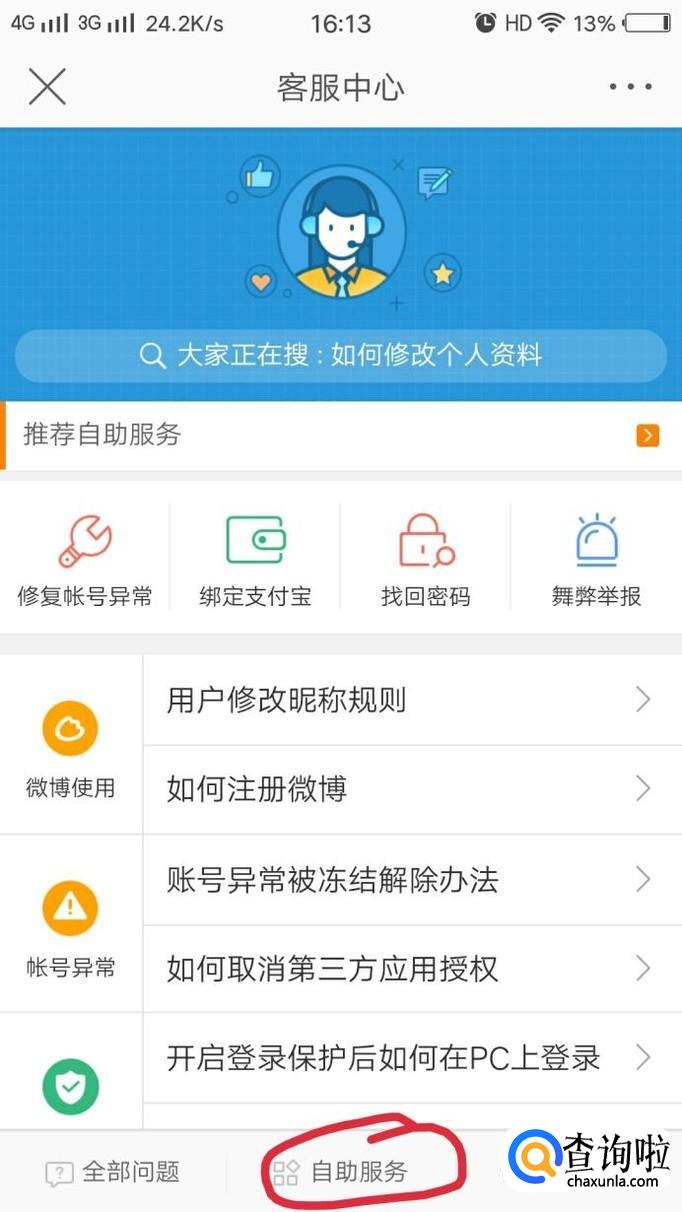Image resolution: width=682 pixels, height=1212 pixels.
Task: Open 找回密码 to recover password
Action: click(x=425, y=560)
